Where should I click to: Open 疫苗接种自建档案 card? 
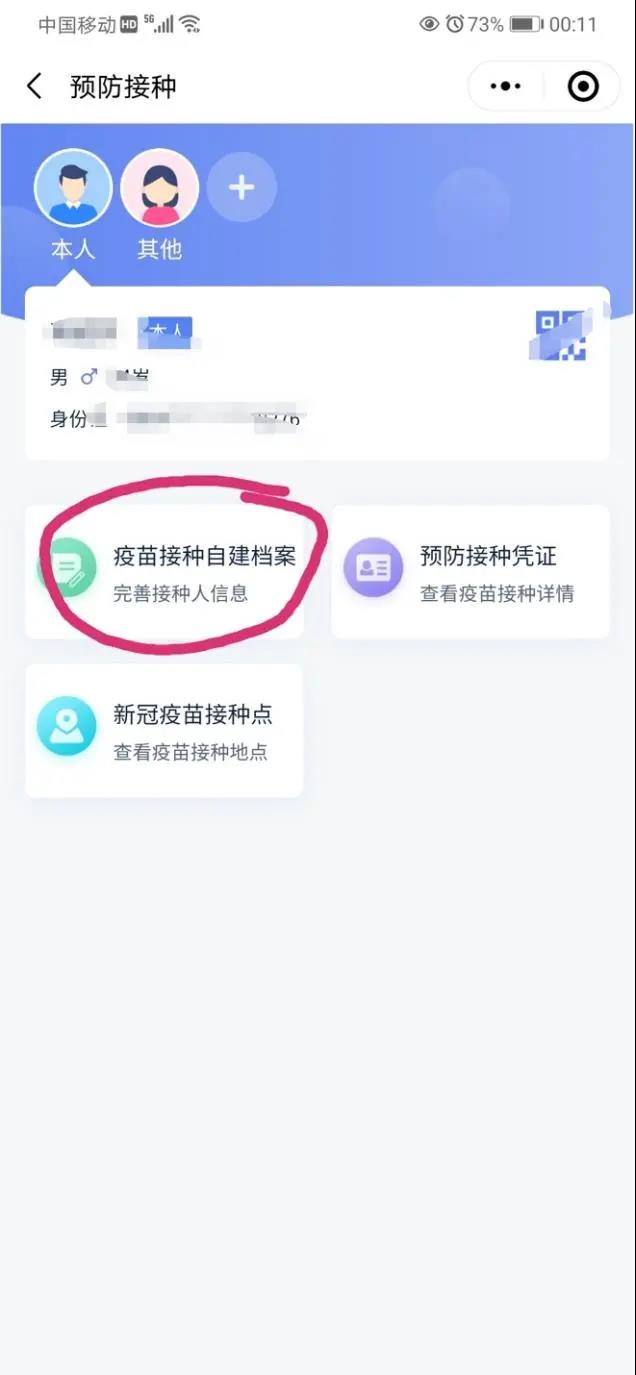tap(165, 571)
